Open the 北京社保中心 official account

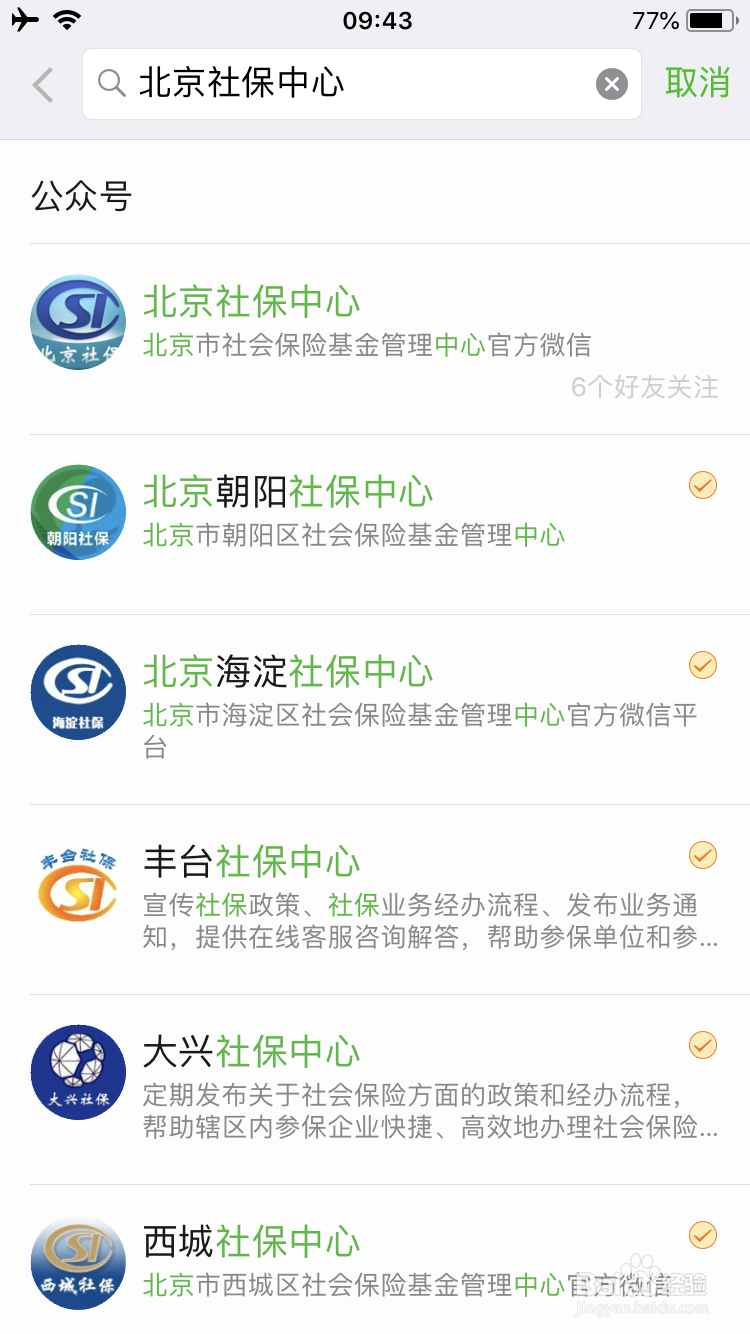pos(375,339)
